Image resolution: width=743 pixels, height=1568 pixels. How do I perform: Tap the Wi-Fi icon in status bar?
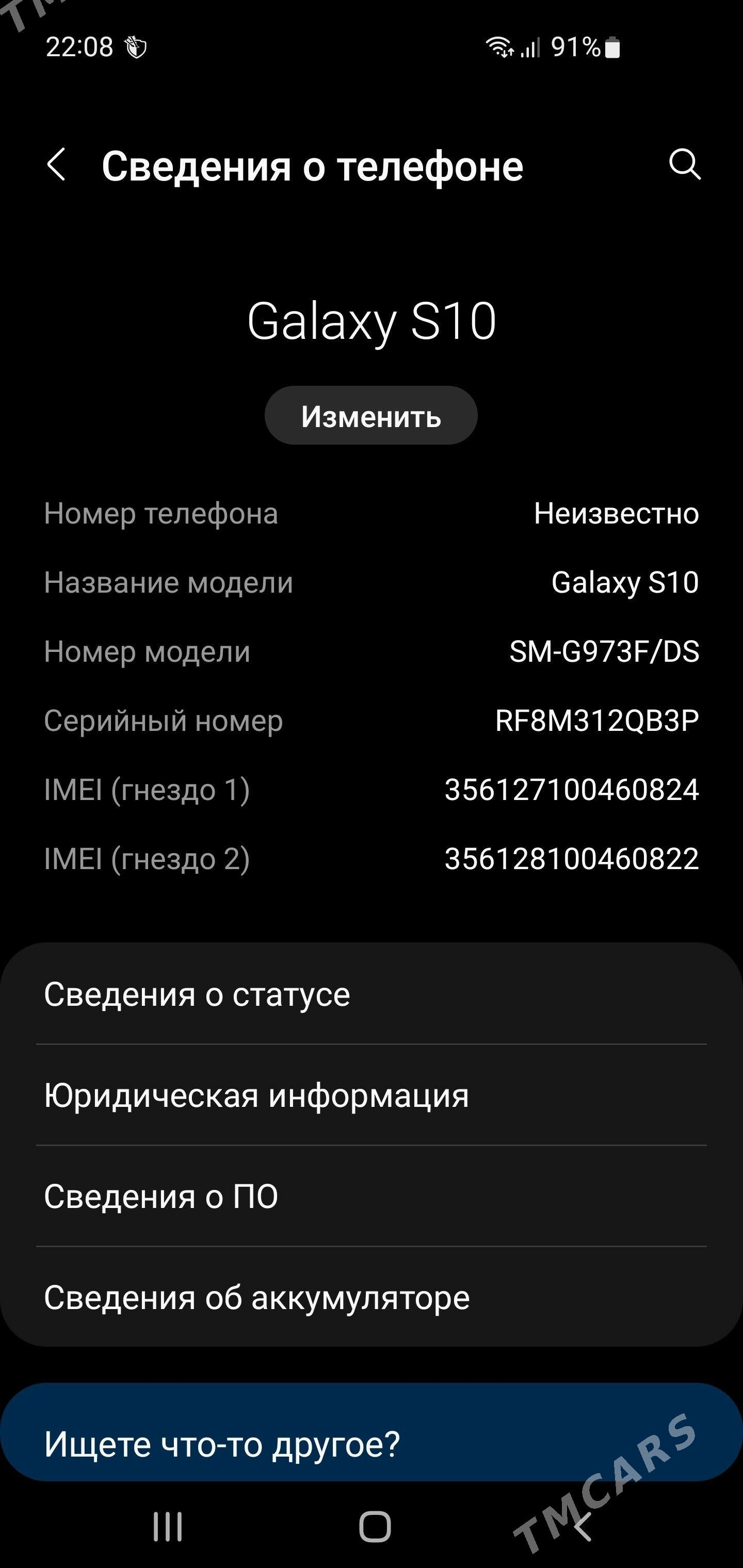[499, 47]
